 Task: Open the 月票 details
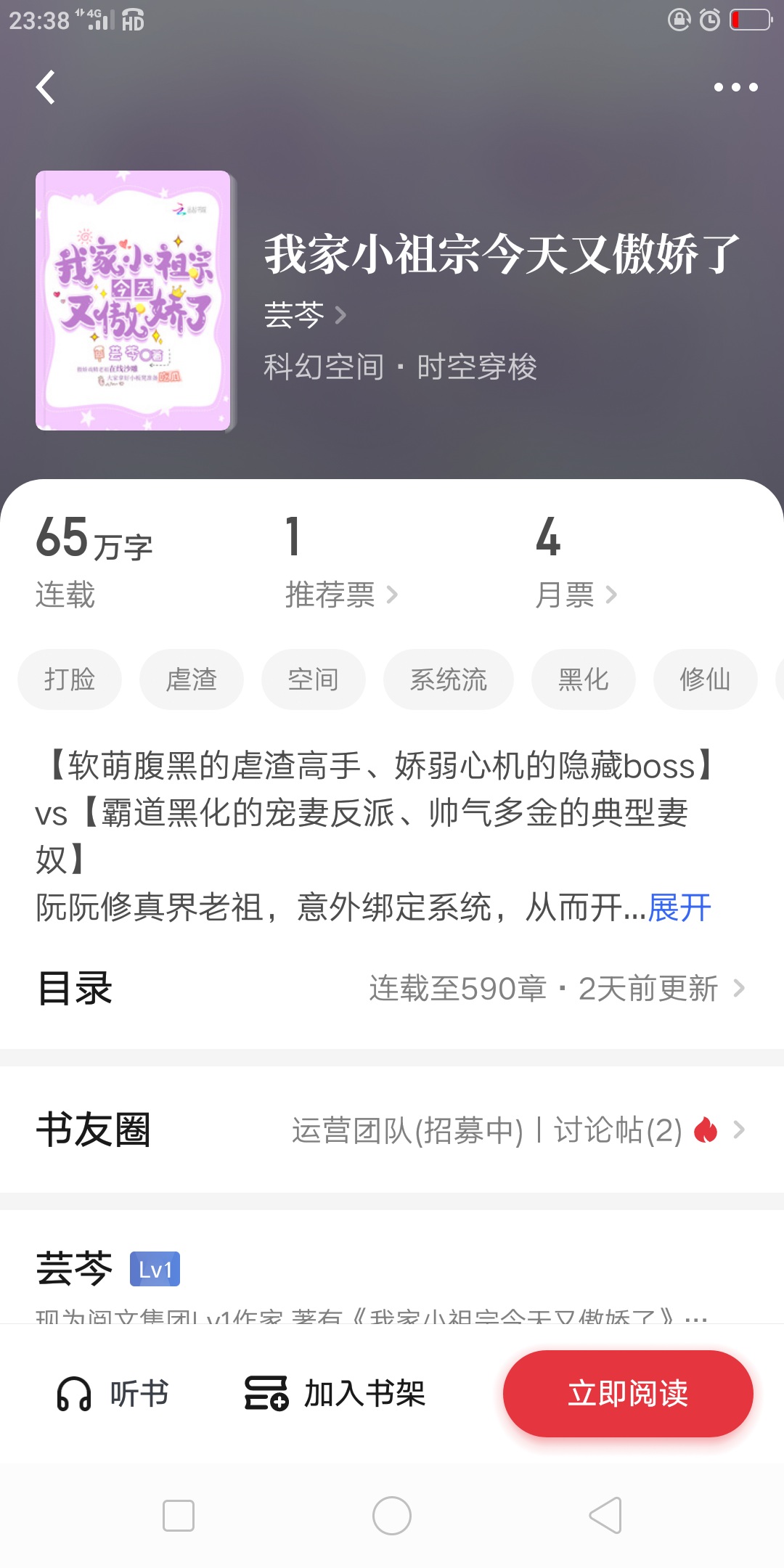[x=576, y=595]
